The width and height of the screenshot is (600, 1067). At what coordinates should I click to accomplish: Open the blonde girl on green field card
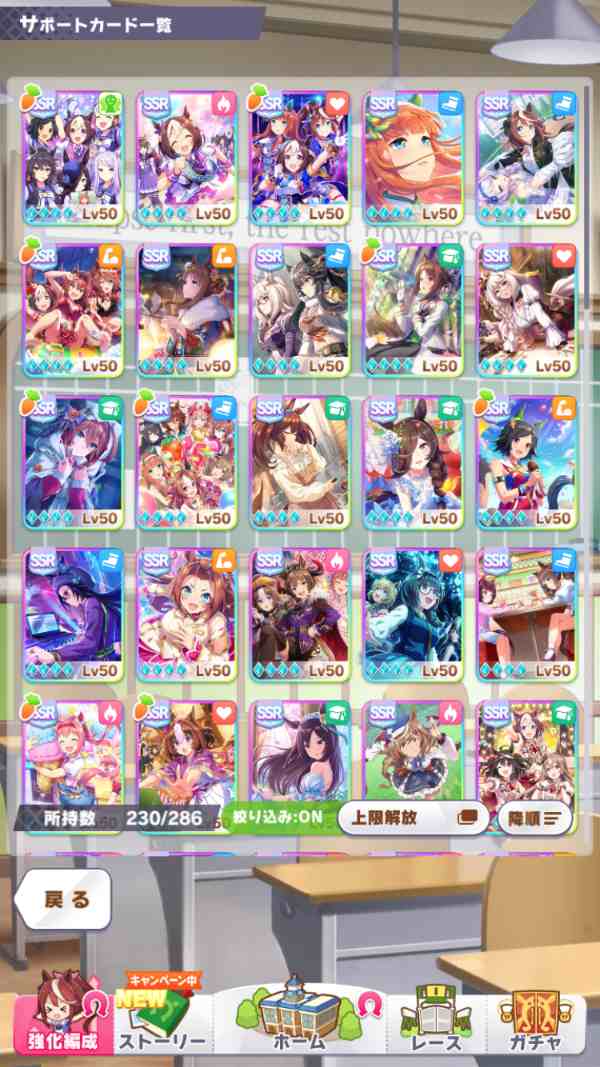(x=412, y=755)
